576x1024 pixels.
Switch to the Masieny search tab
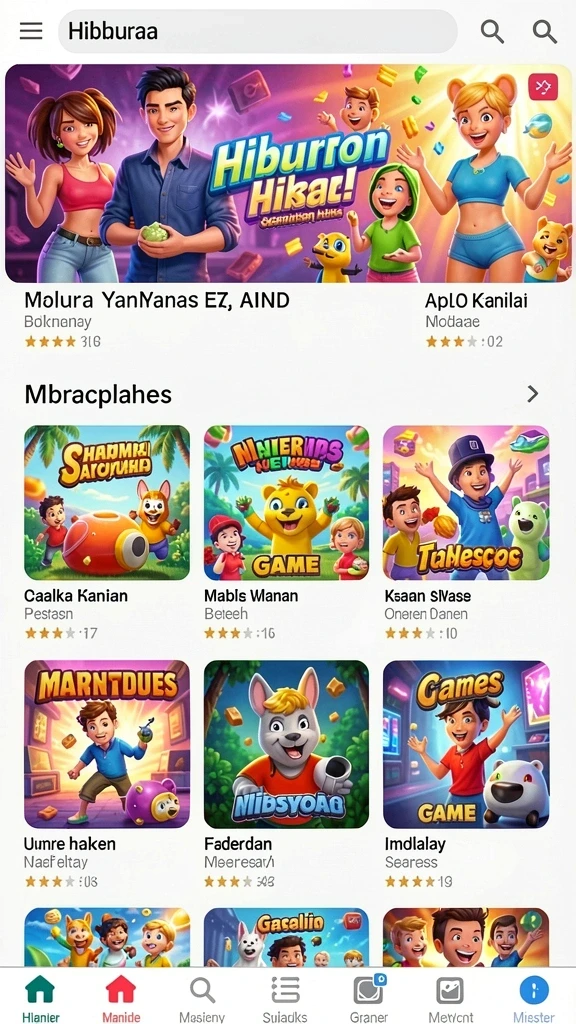pyautogui.click(x=202, y=998)
